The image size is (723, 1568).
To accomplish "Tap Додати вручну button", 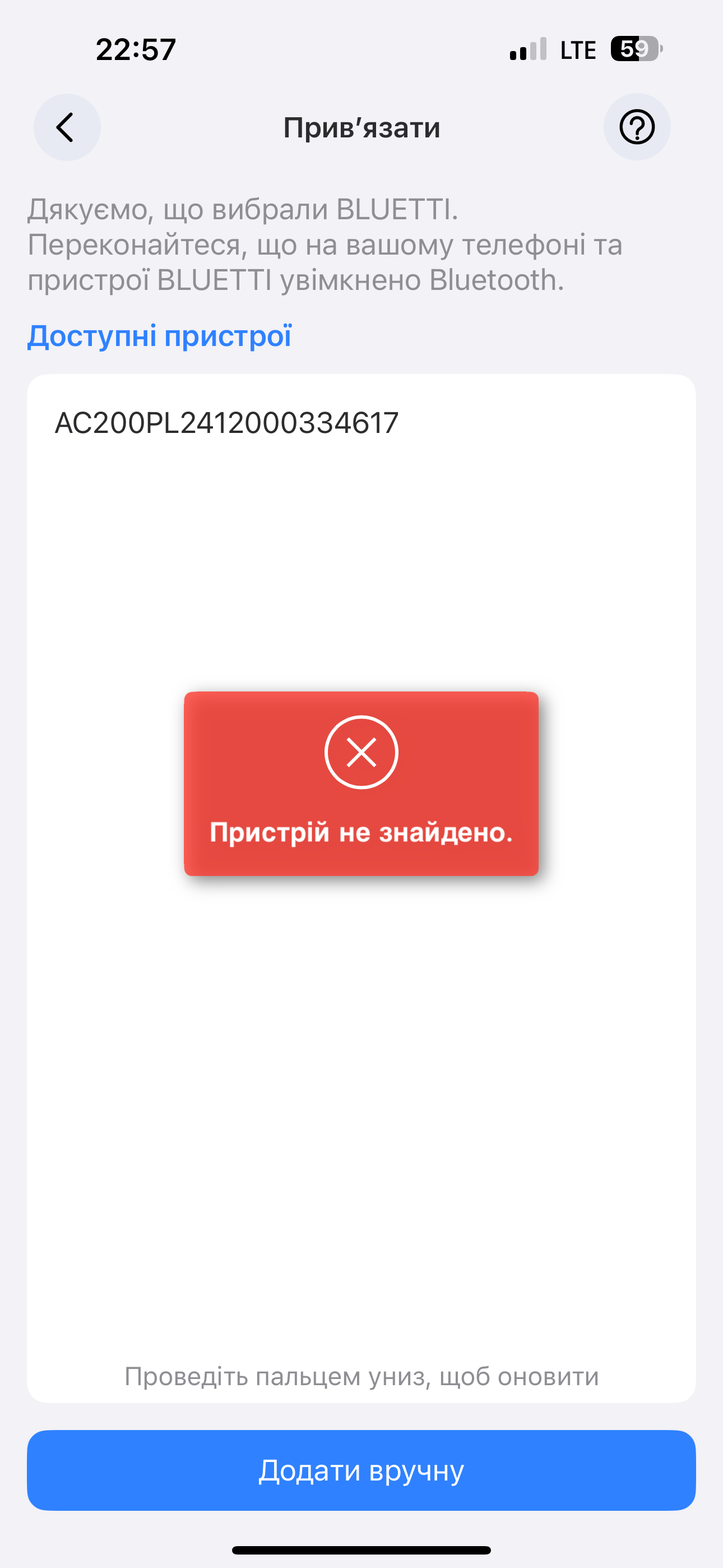I will coord(361,1470).
